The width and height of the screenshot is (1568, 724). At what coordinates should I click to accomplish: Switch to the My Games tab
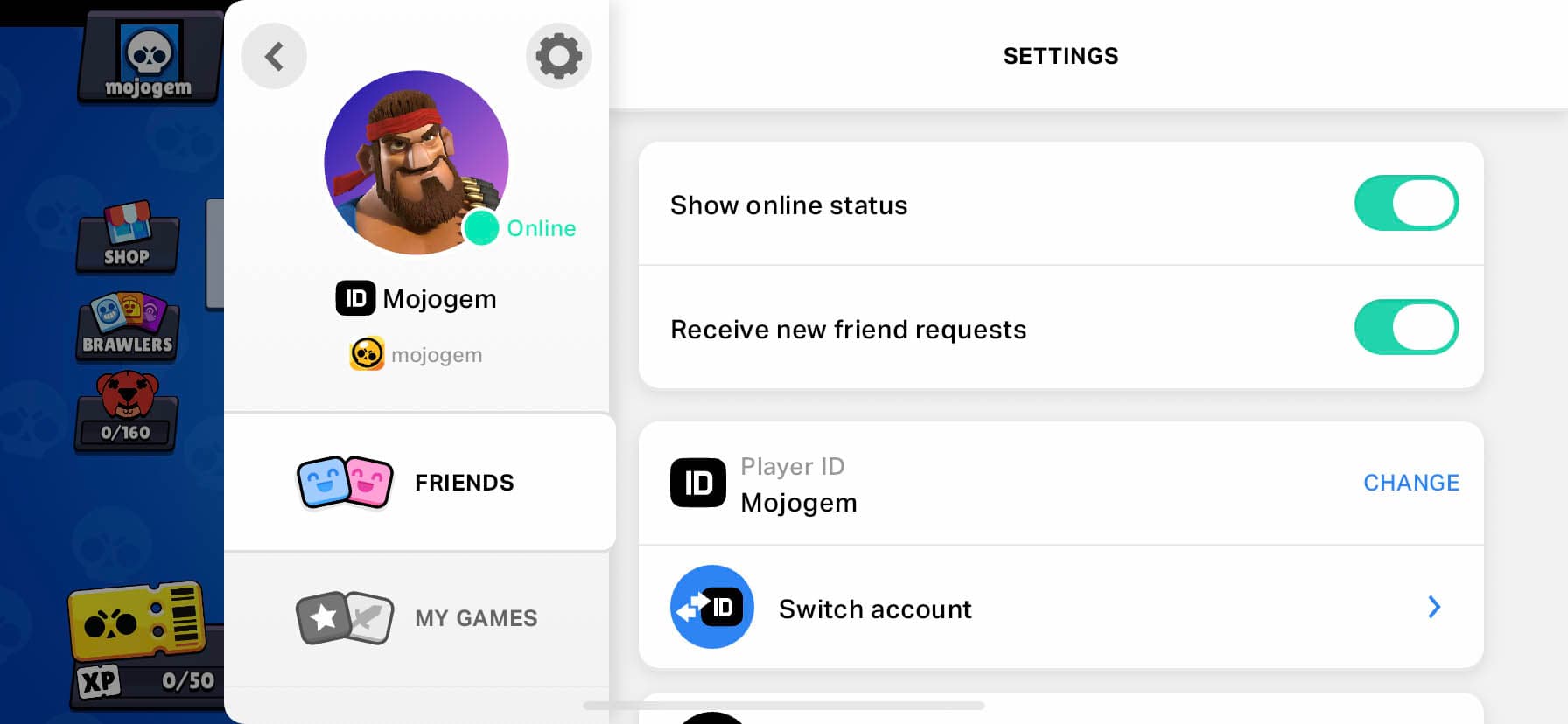pyautogui.click(x=419, y=618)
